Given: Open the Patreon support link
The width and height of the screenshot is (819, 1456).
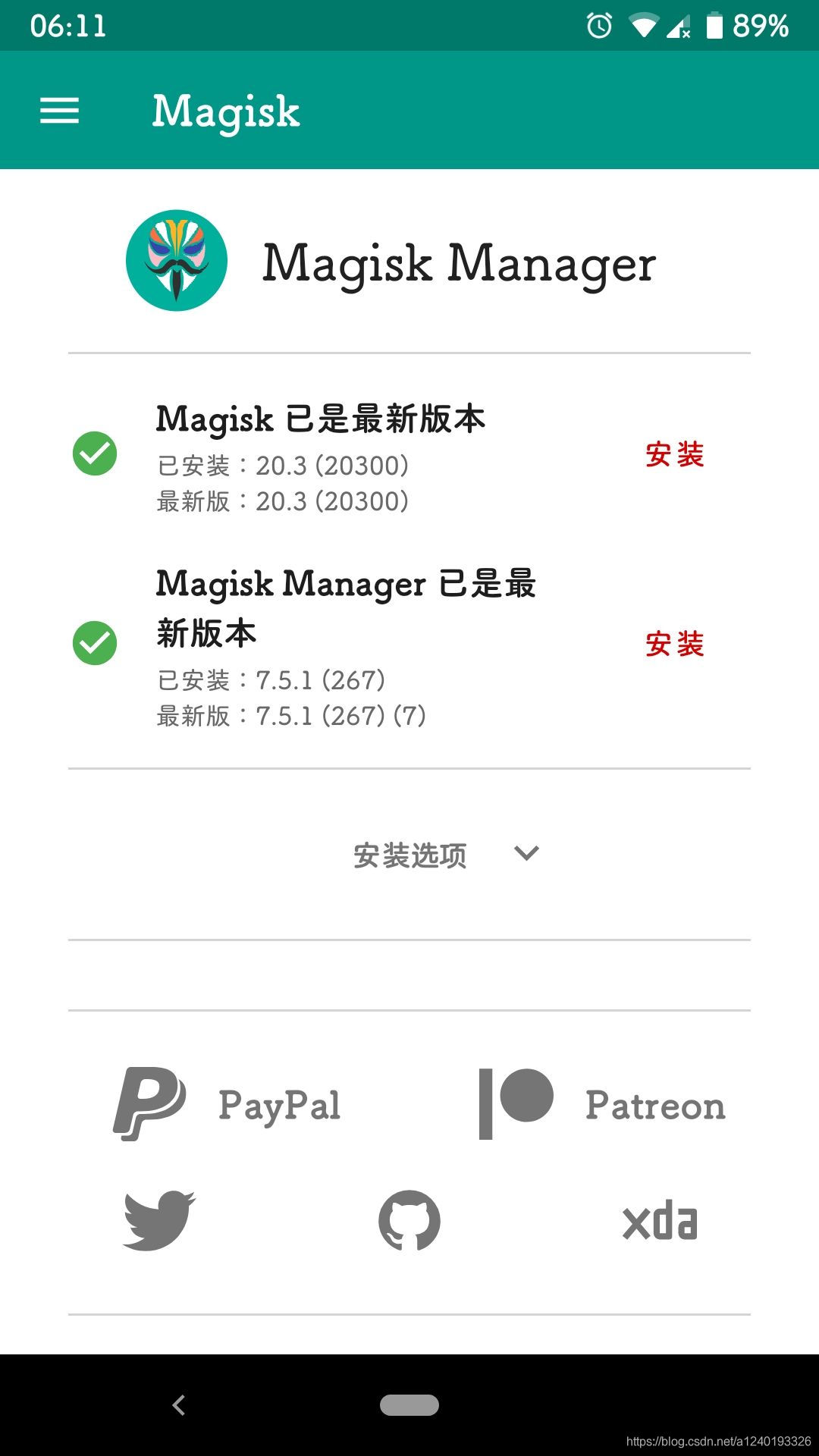Looking at the screenshot, I should tap(602, 1104).
